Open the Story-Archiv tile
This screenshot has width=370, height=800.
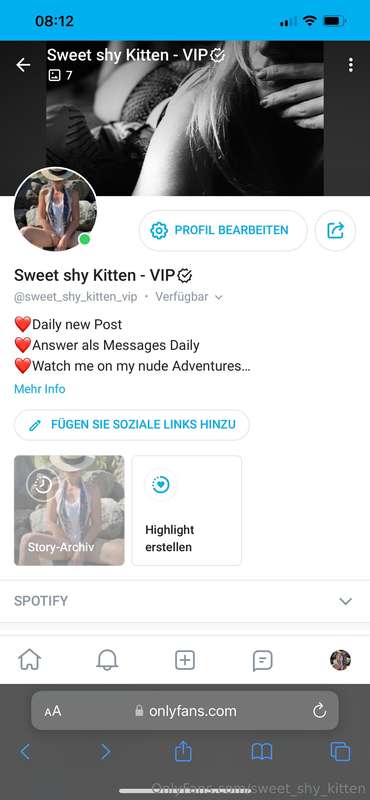(x=69, y=510)
